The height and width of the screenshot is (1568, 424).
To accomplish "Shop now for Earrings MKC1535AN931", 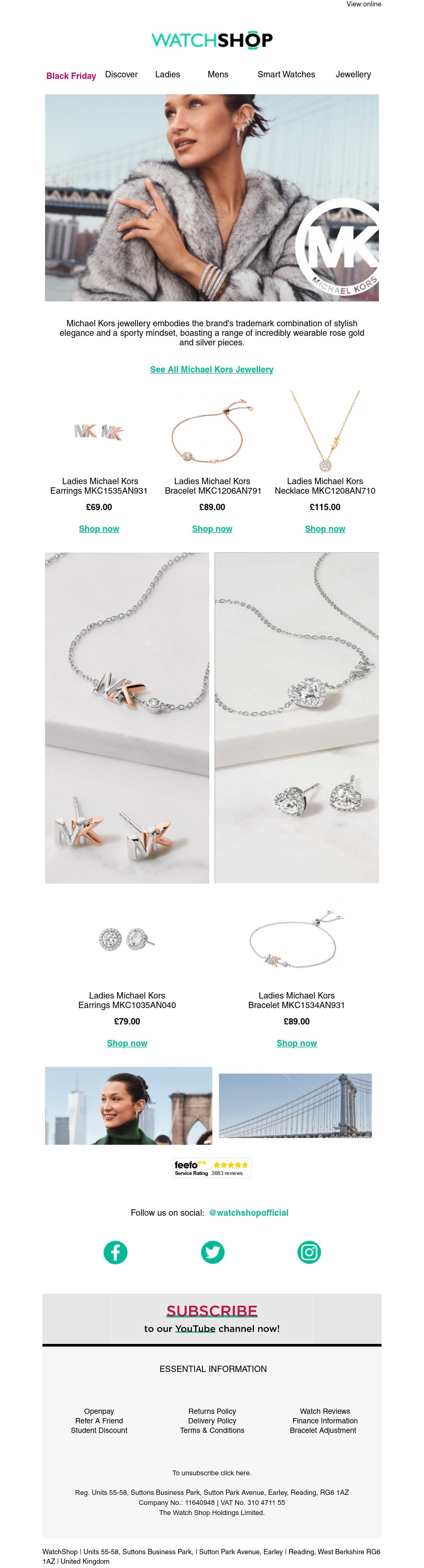I will (99, 529).
